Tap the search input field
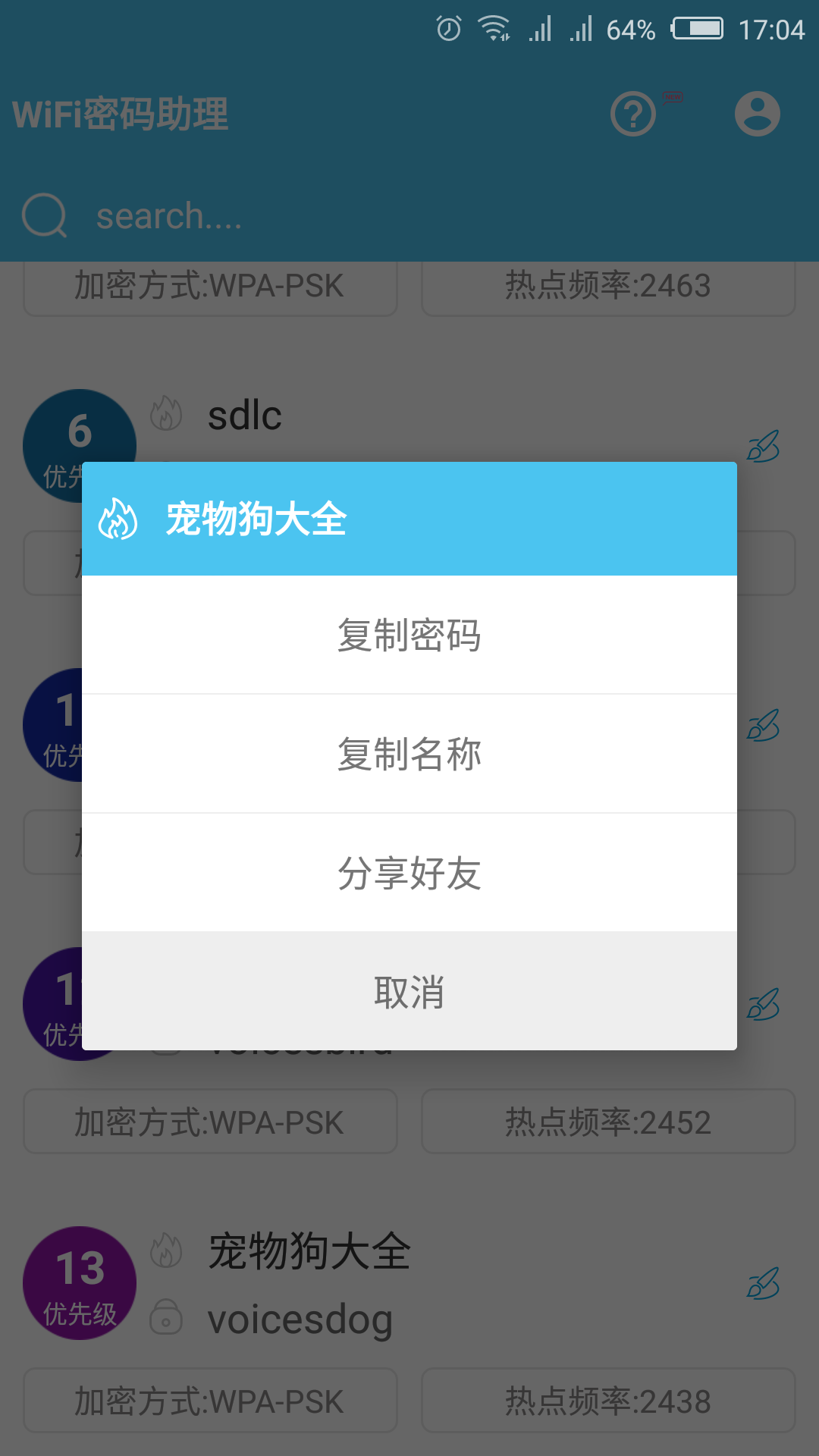This screenshot has height=1456, width=819. pyautogui.click(x=303, y=216)
